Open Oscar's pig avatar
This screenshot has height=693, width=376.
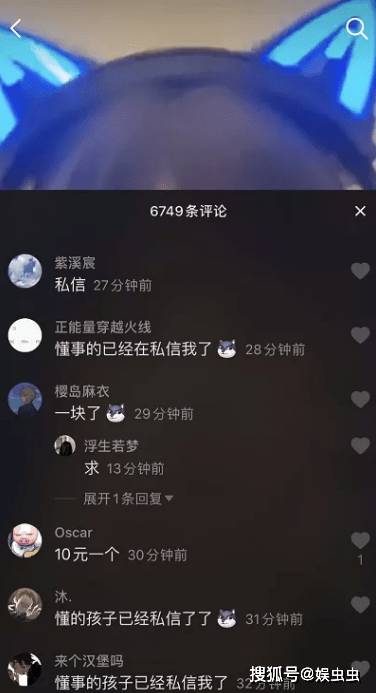[25, 540]
